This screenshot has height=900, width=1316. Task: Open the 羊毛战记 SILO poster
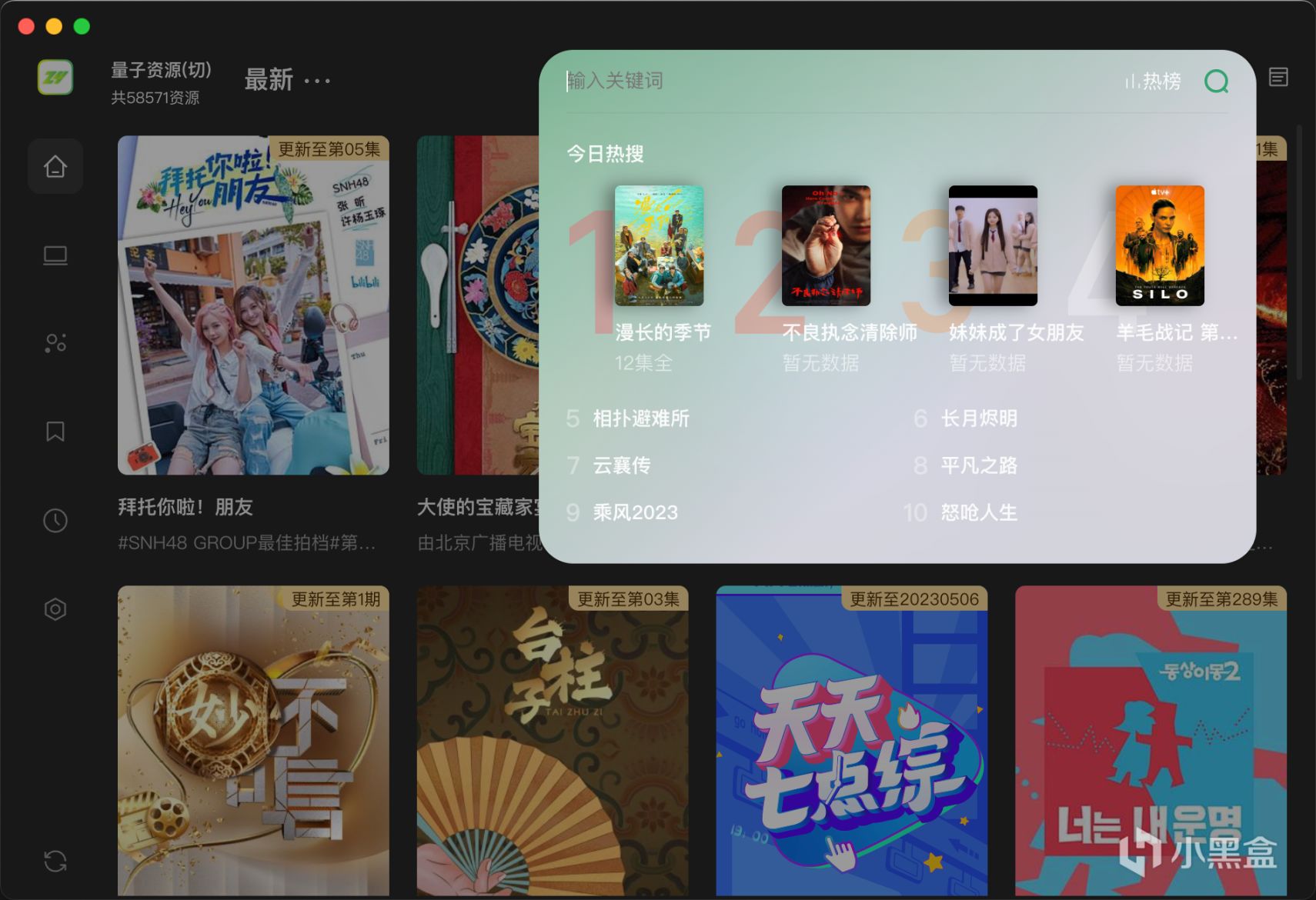click(1160, 246)
